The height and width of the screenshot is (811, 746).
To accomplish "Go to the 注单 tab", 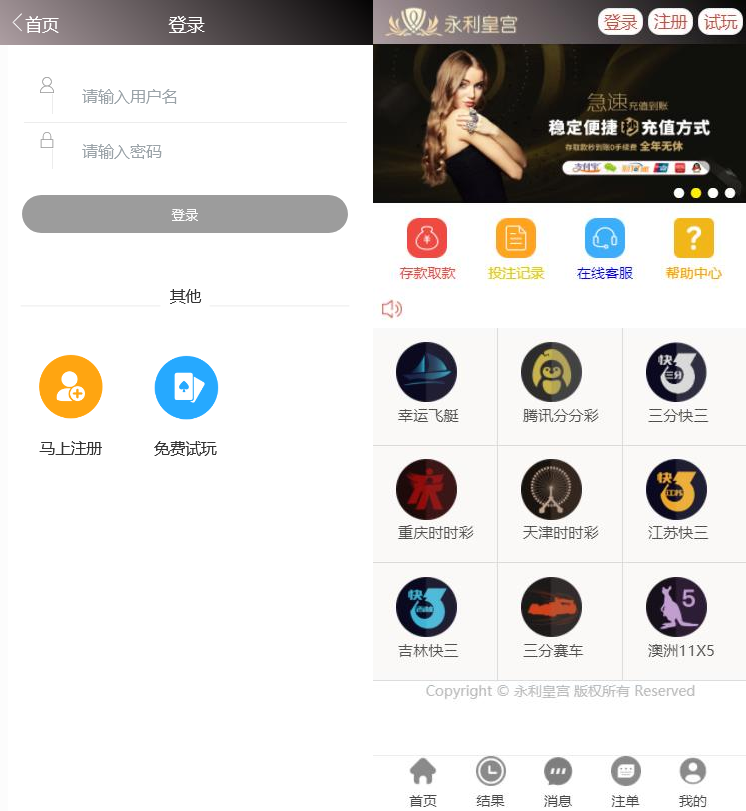I will (625, 782).
